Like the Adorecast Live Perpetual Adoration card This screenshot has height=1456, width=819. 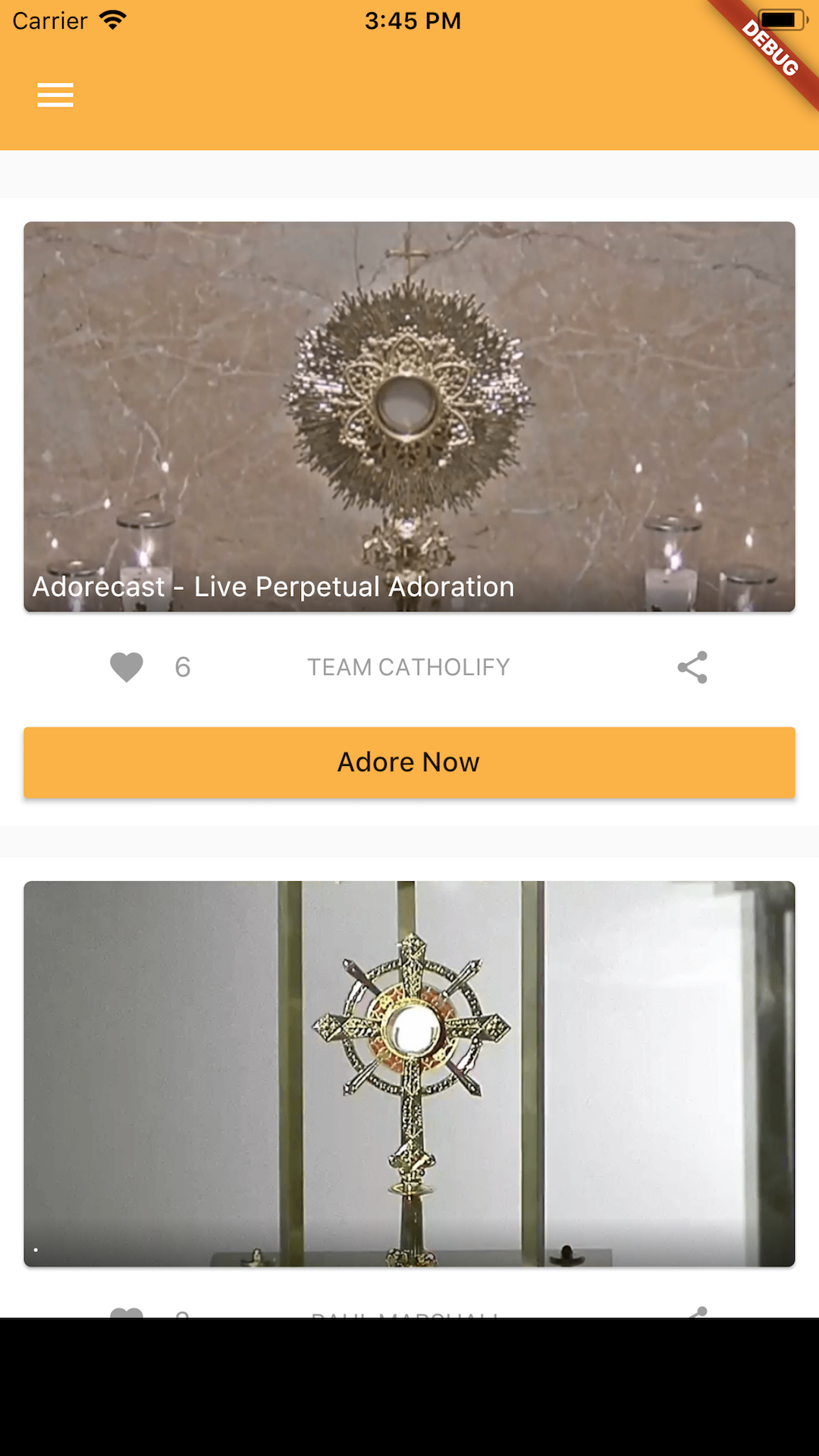(127, 667)
